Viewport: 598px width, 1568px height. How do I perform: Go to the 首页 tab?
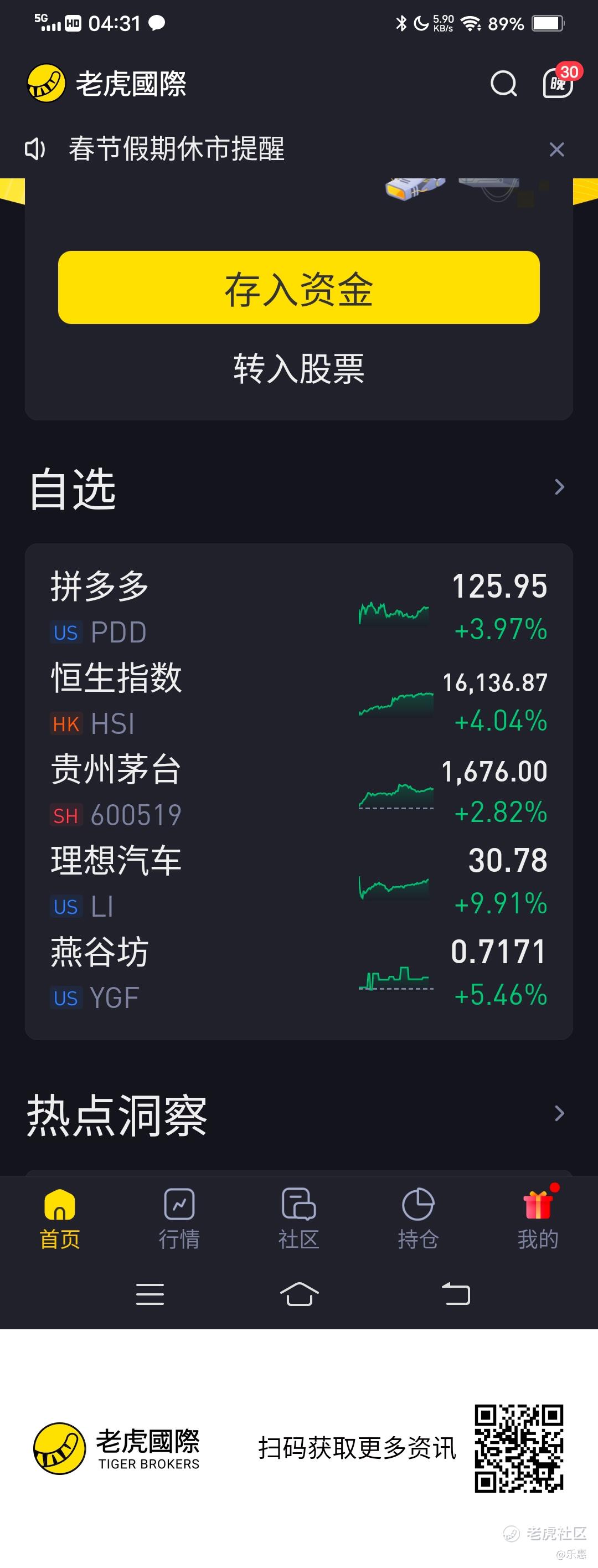pyautogui.click(x=60, y=1219)
